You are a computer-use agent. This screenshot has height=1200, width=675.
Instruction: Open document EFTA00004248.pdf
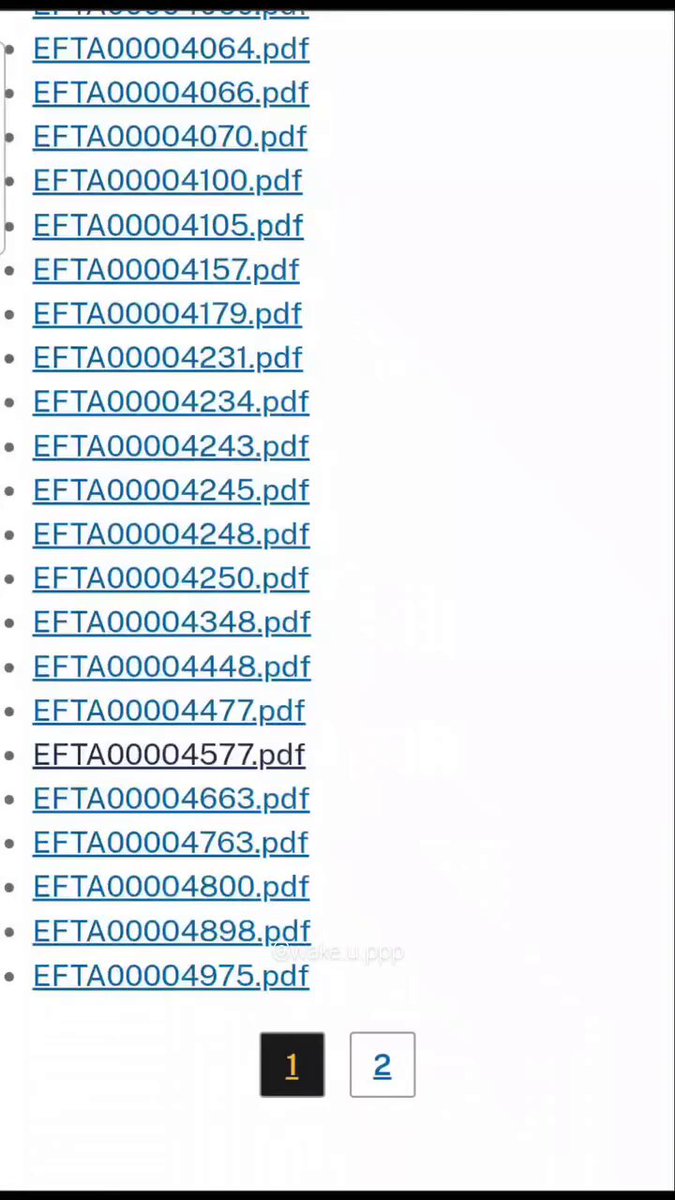point(171,533)
